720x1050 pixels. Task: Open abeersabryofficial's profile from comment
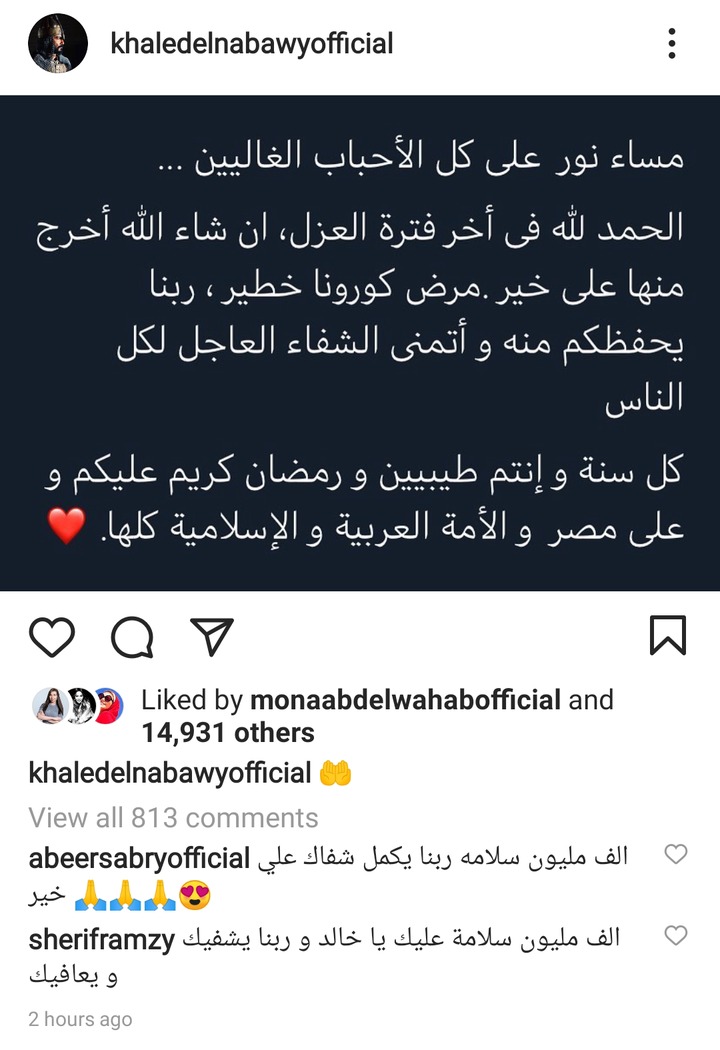(x=139, y=858)
